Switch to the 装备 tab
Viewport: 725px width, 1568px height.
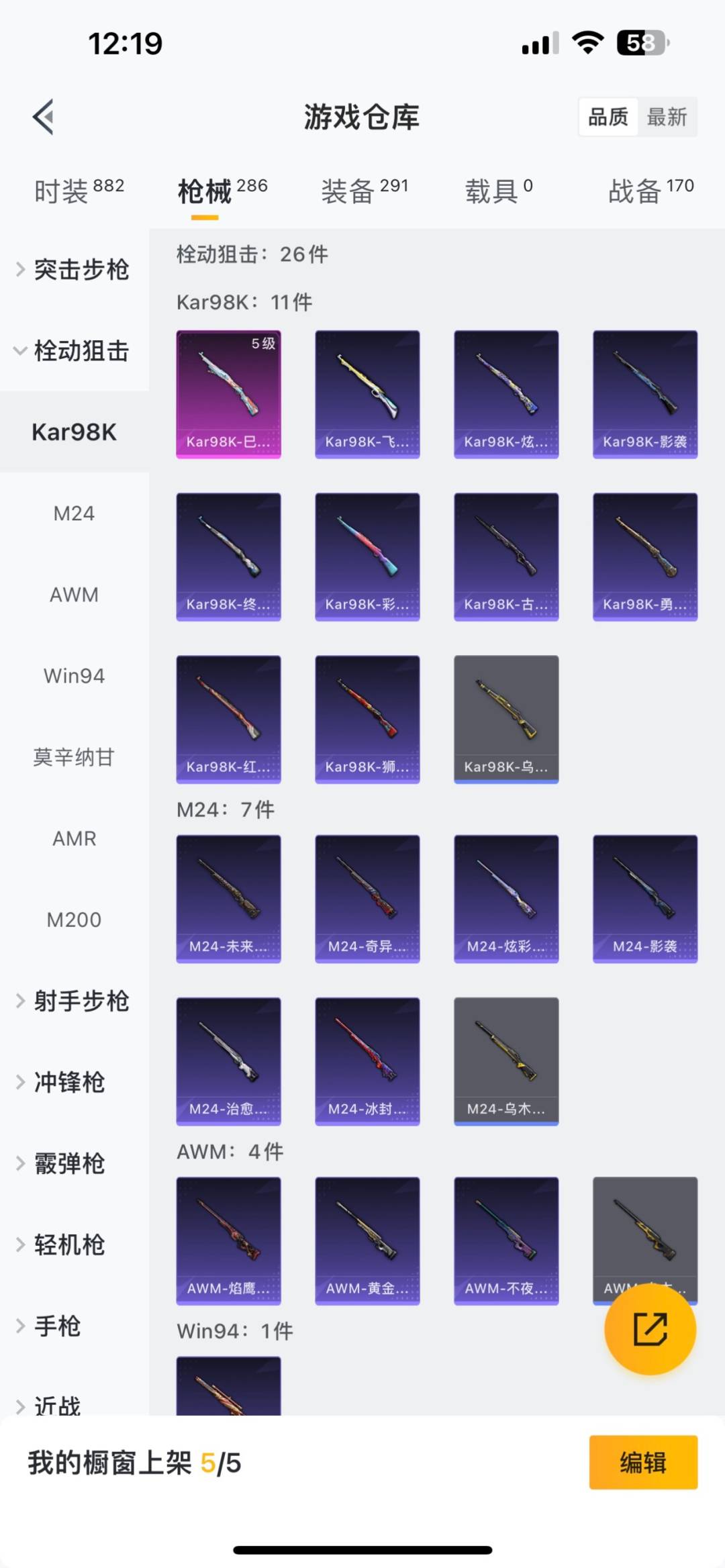click(365, 191)
